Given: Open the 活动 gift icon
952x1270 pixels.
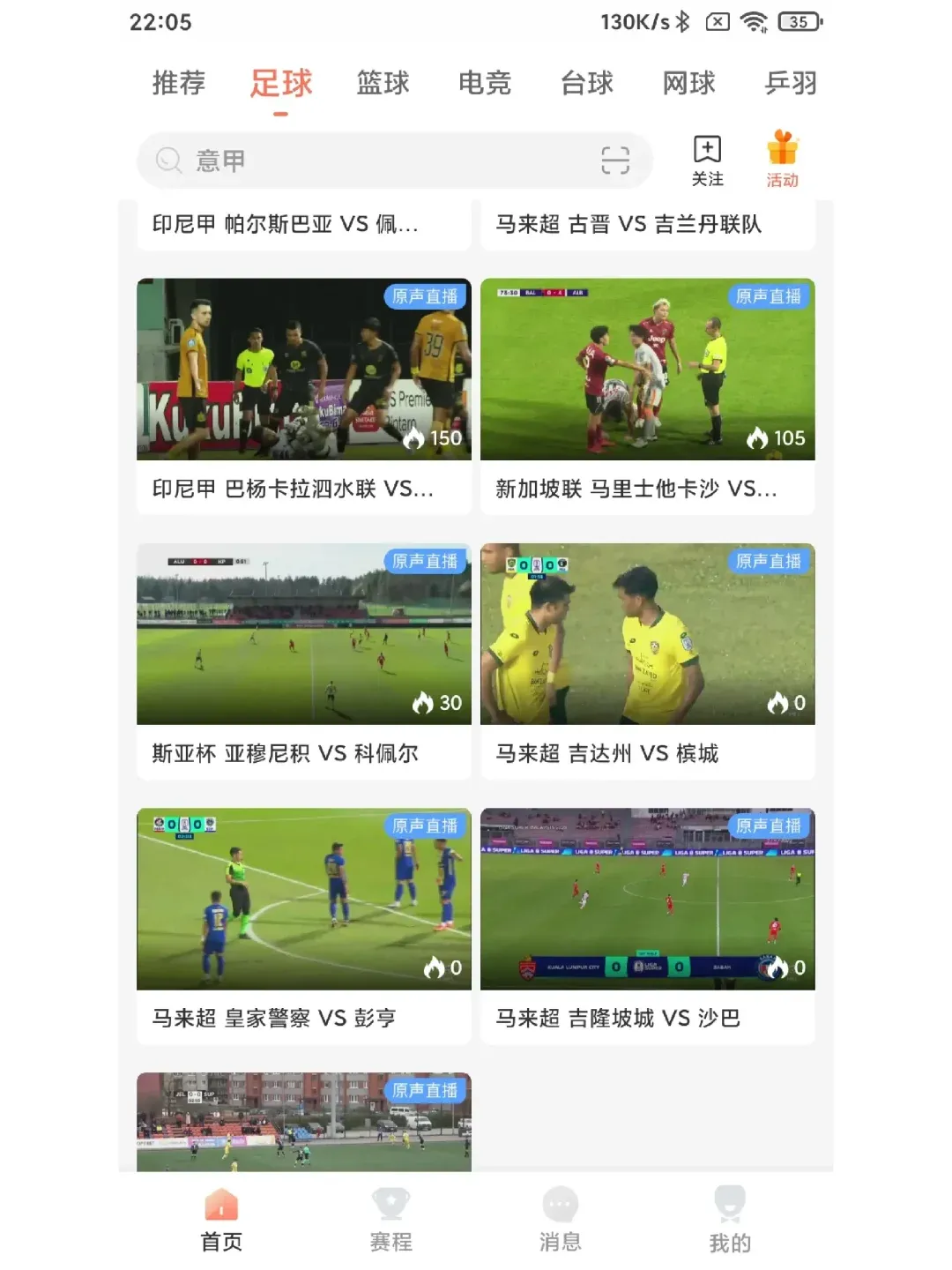Looking at the screenshot, I should point(782,160).
